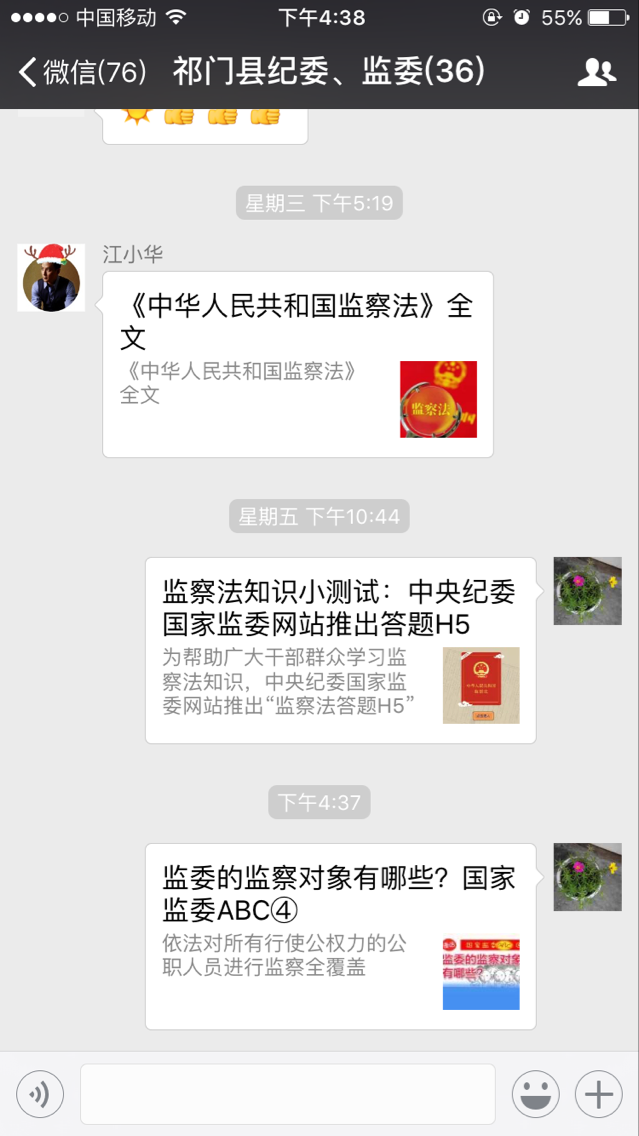
Task: Go back to the 微信 chat list
Action: coord(80,72)
